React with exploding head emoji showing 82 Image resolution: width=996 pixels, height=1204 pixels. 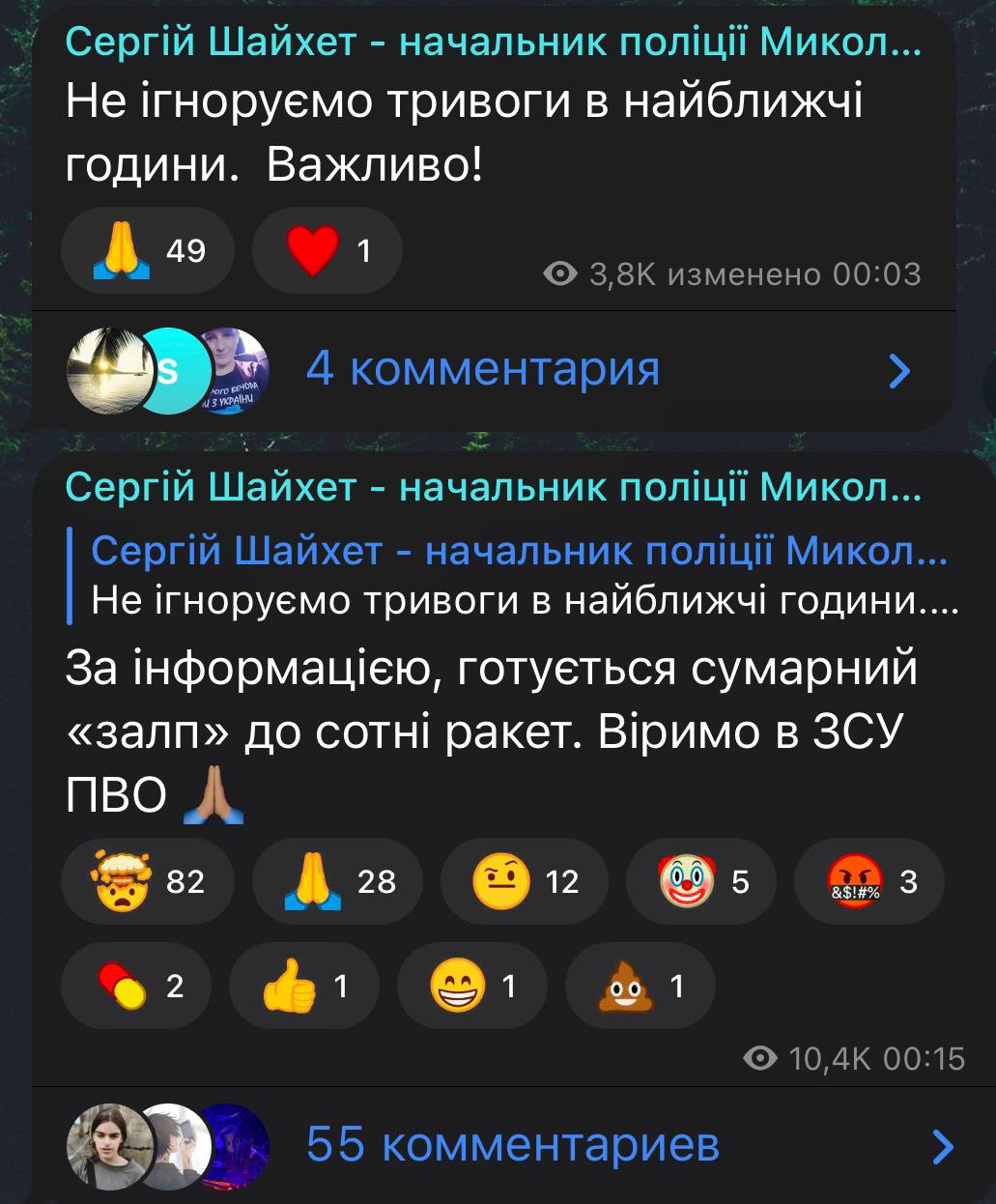148,881
